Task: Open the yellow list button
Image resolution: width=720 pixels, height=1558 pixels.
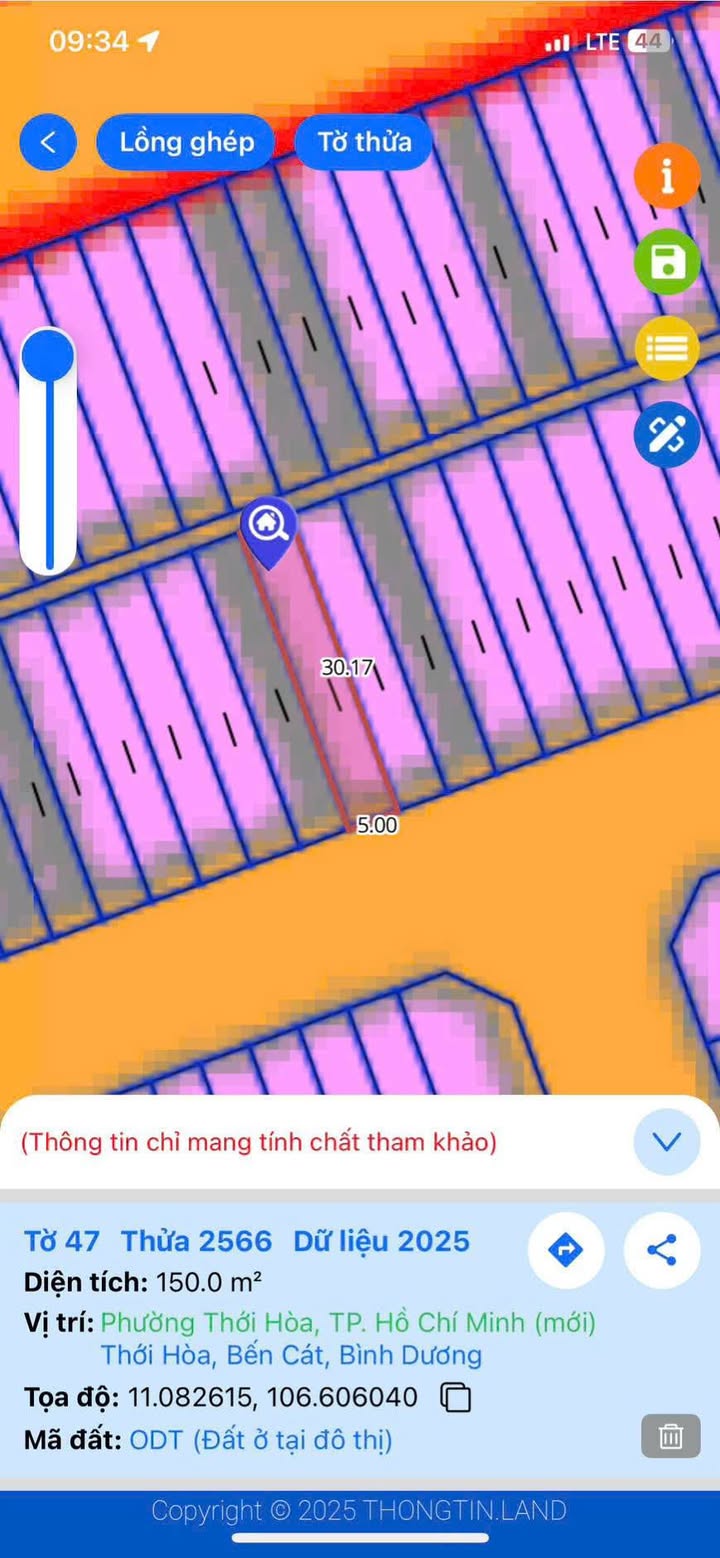Action: click(666, 348)
